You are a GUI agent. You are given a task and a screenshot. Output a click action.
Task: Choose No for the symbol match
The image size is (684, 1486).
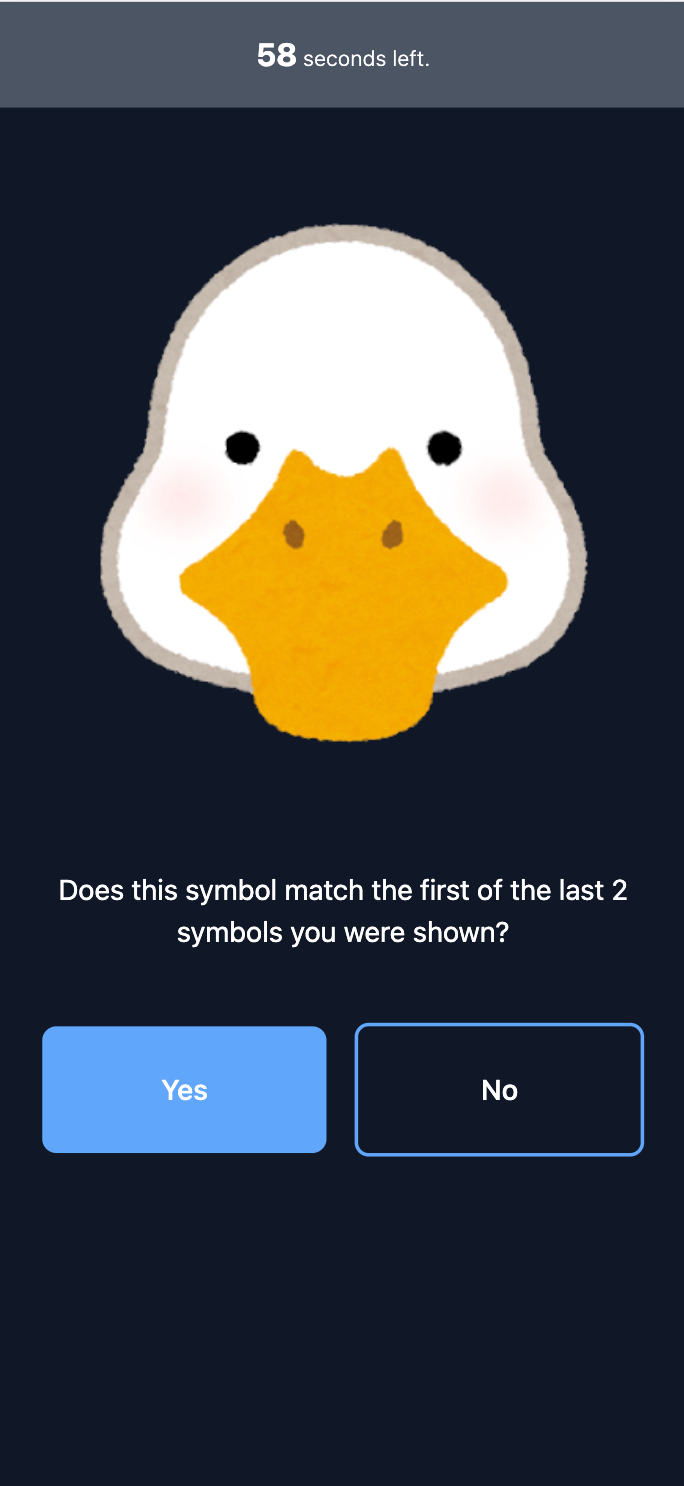click(499, 1089)
